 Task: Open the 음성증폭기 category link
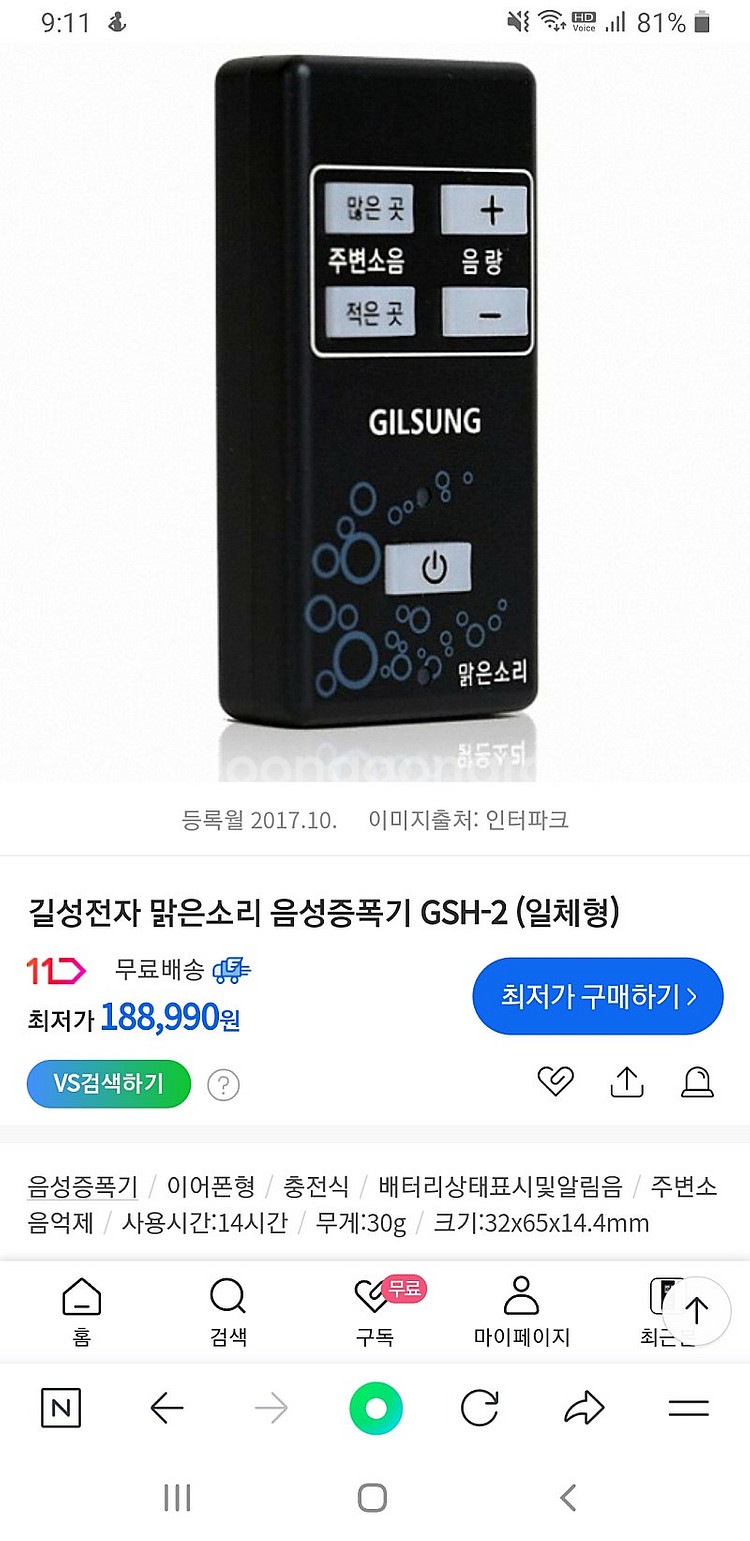pyautogui.click(x=82, y=1186)
